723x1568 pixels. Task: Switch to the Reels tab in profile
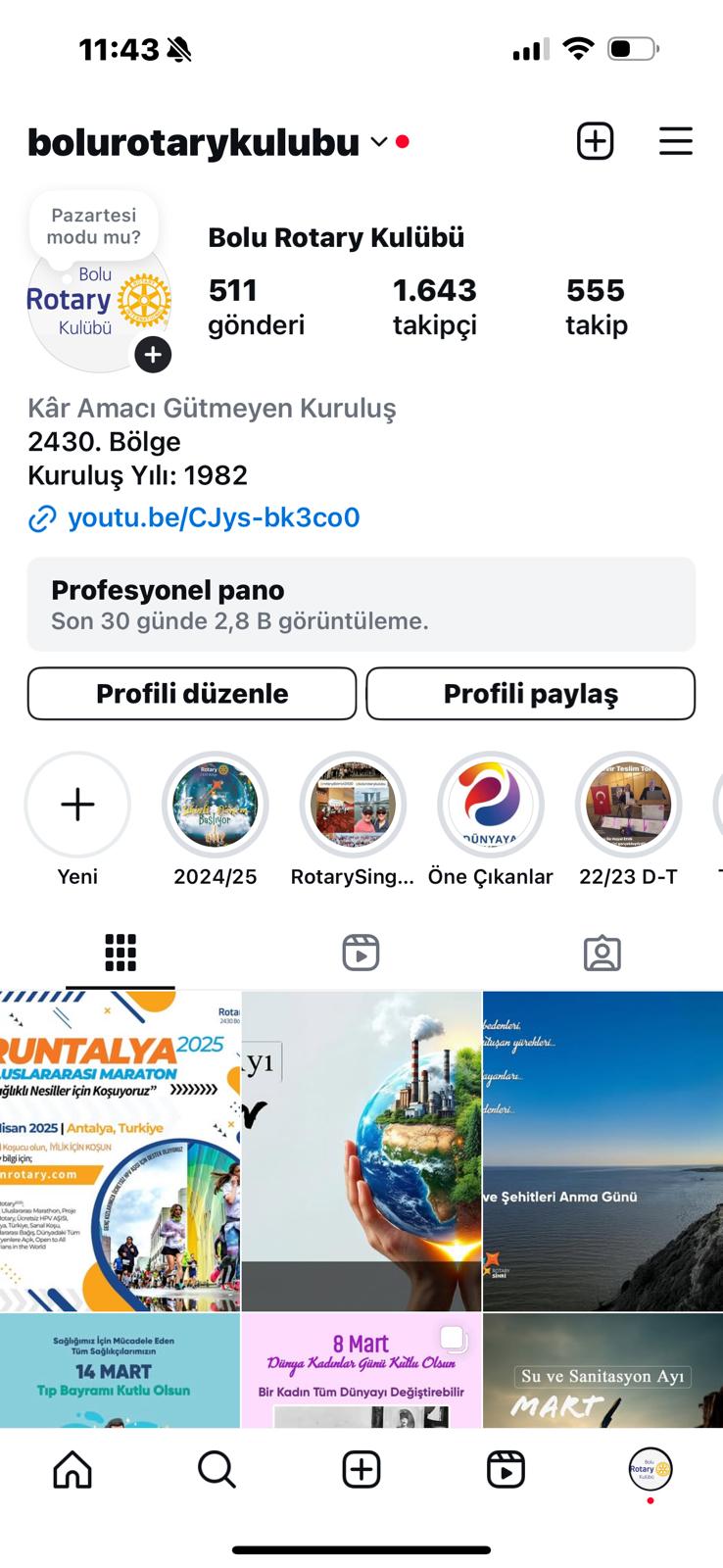click(x=361, y=953)
